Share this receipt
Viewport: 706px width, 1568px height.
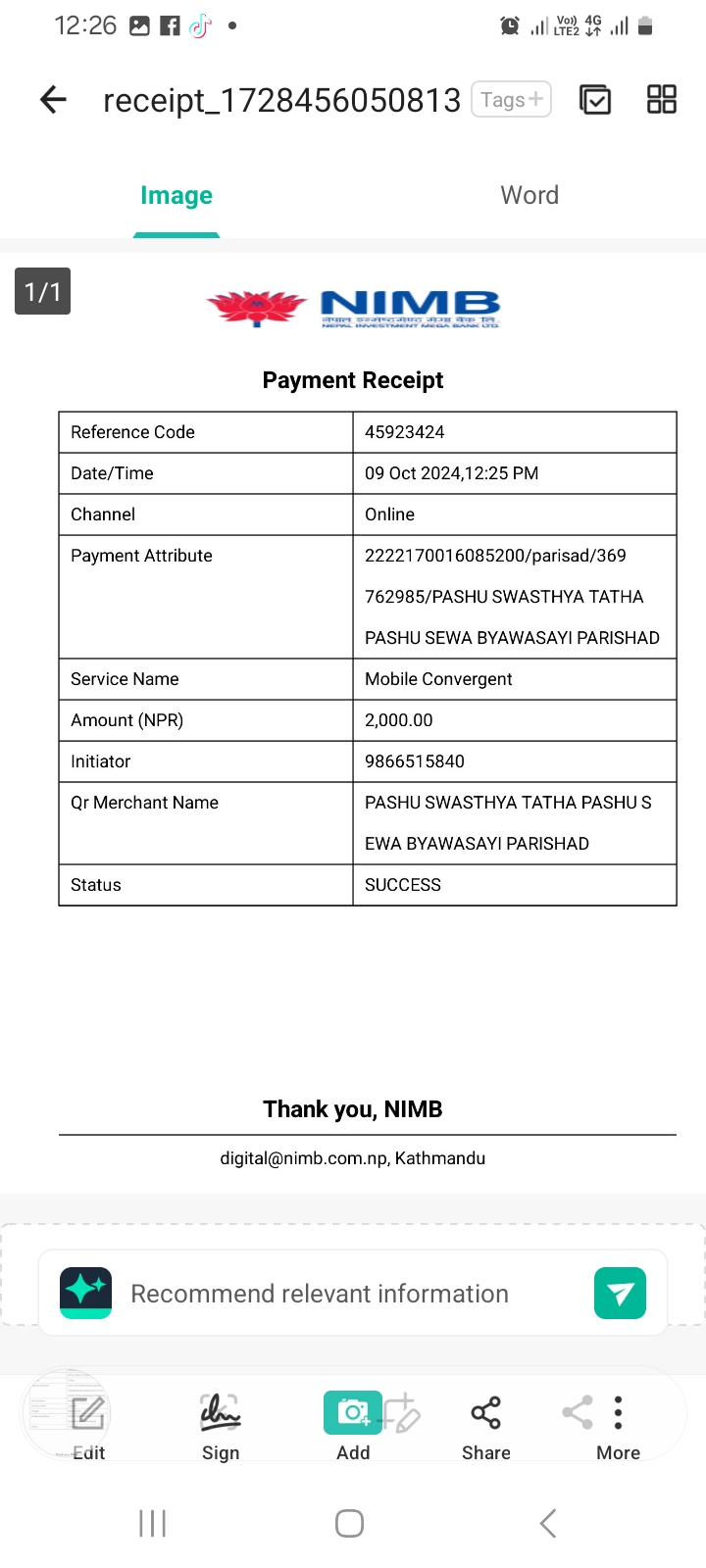[x=485, y=1428]
